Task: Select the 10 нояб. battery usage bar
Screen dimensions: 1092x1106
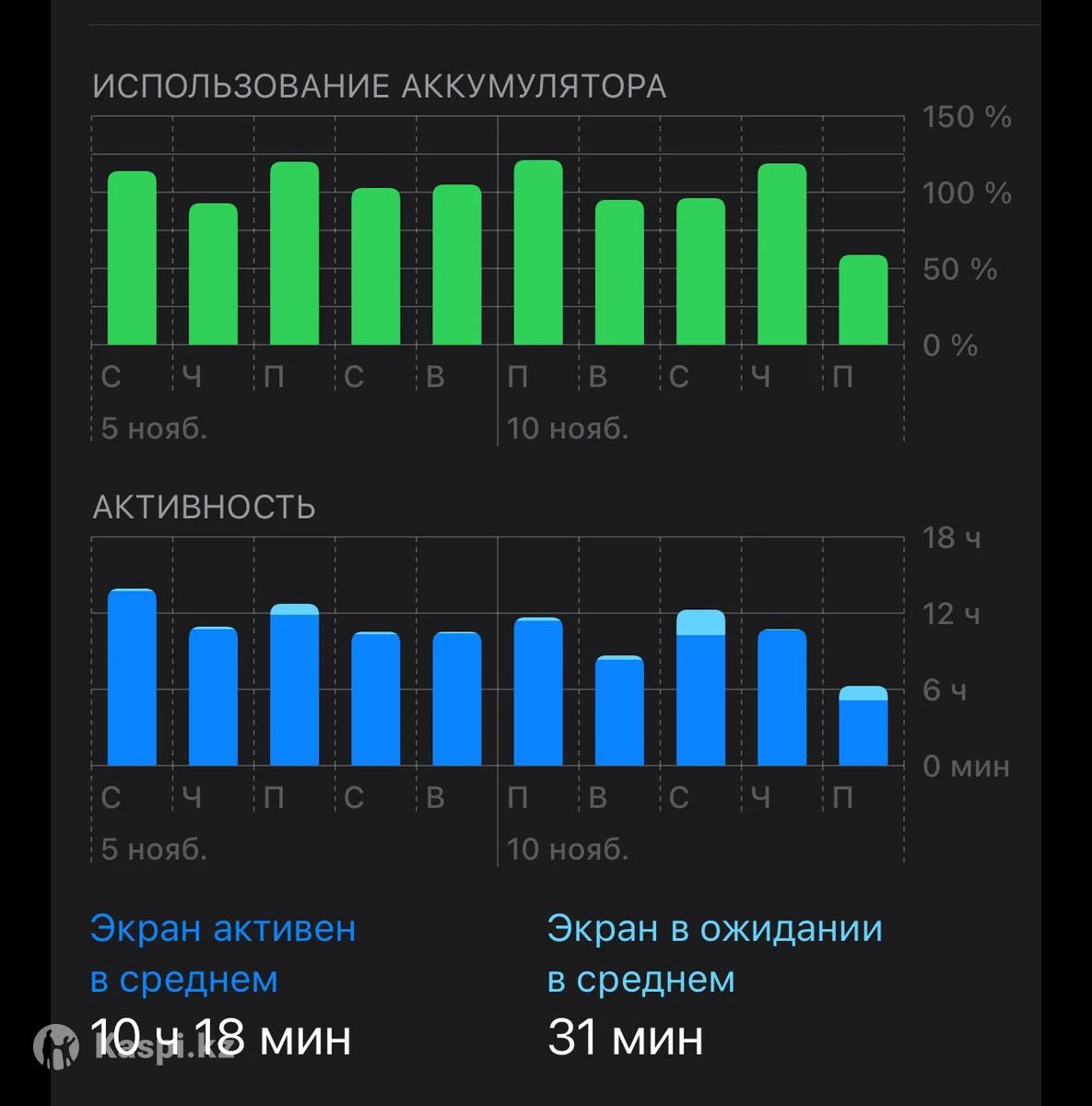Action: (538, 253)
